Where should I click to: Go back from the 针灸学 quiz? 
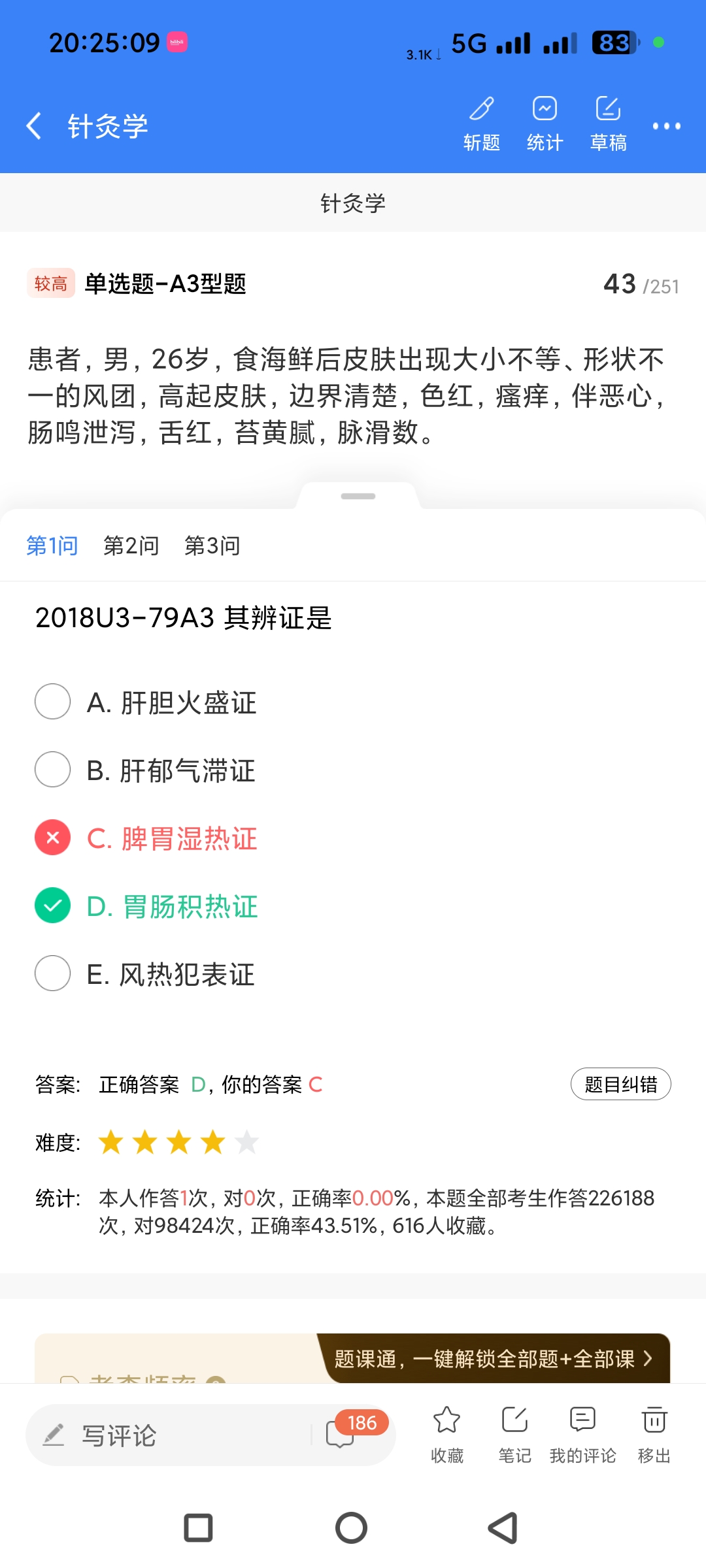click(x=34, y=125)
